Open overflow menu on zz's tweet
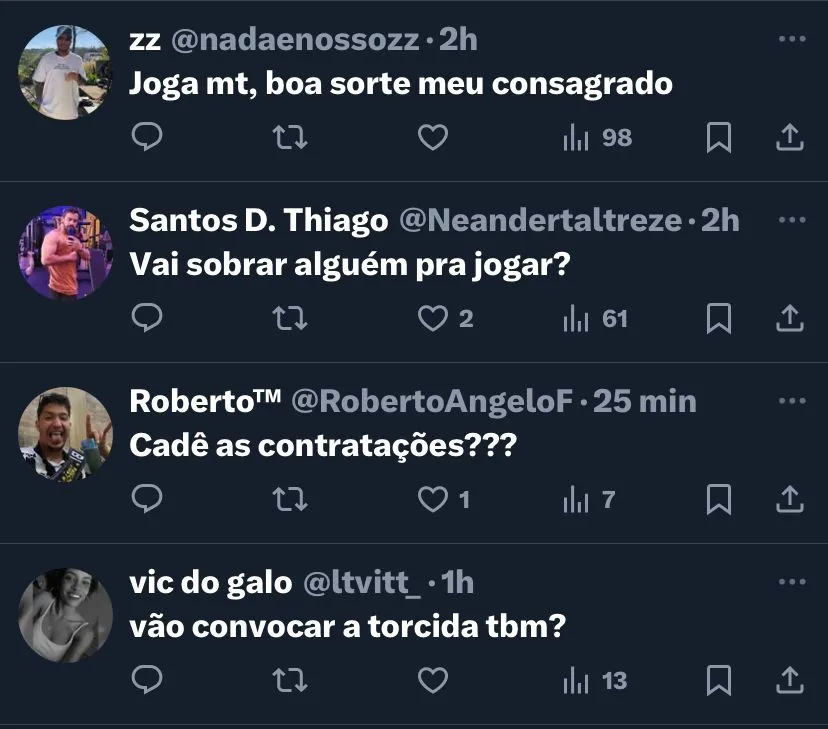828x729 pixels. pos(791,39)
